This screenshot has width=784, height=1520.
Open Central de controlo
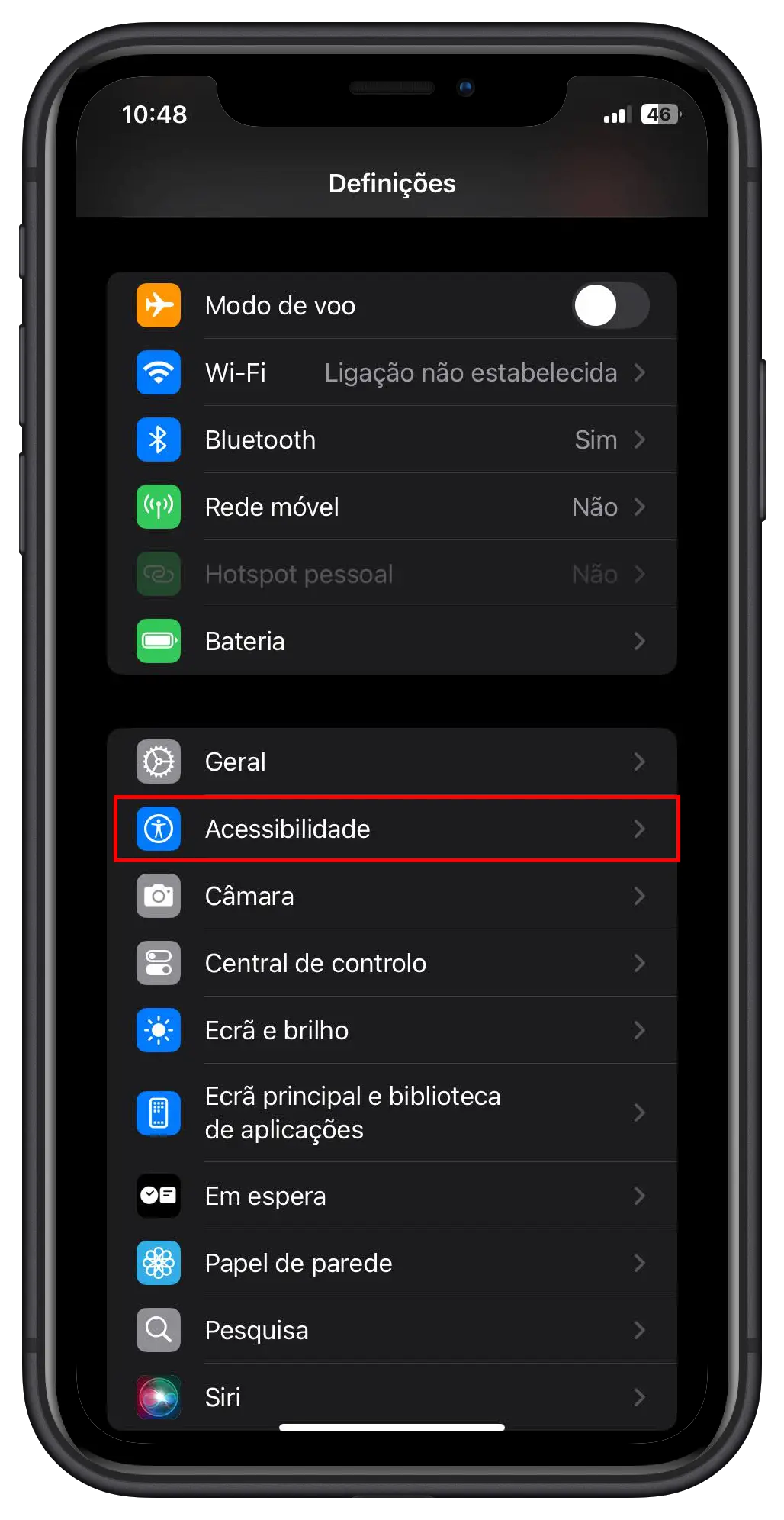391,964
